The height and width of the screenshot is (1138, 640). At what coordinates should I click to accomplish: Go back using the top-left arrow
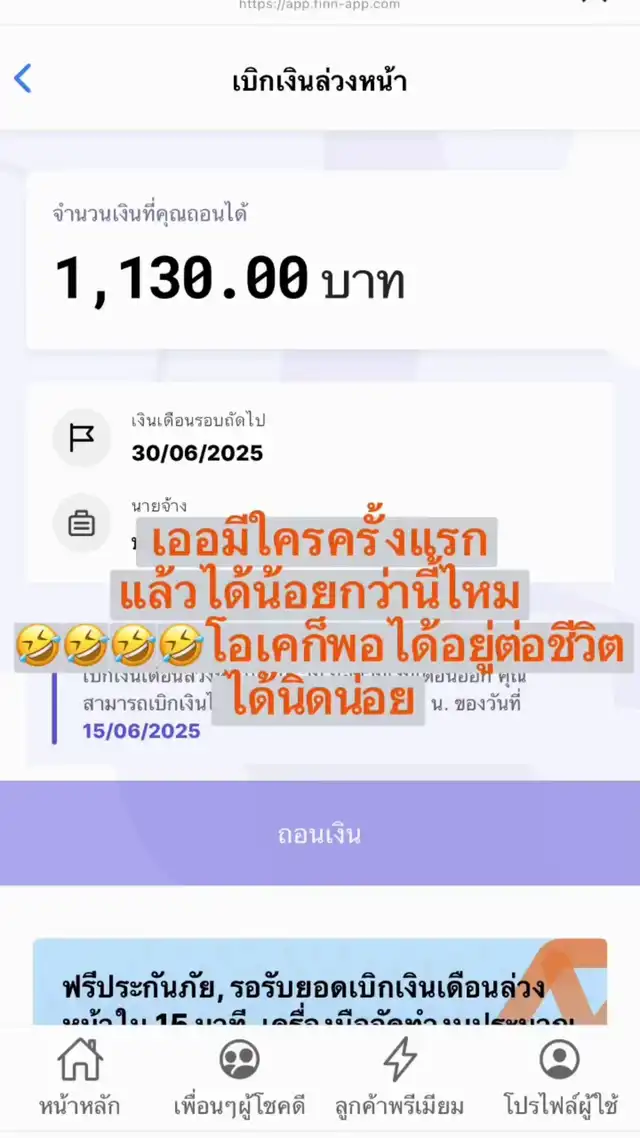click(23, 79)
